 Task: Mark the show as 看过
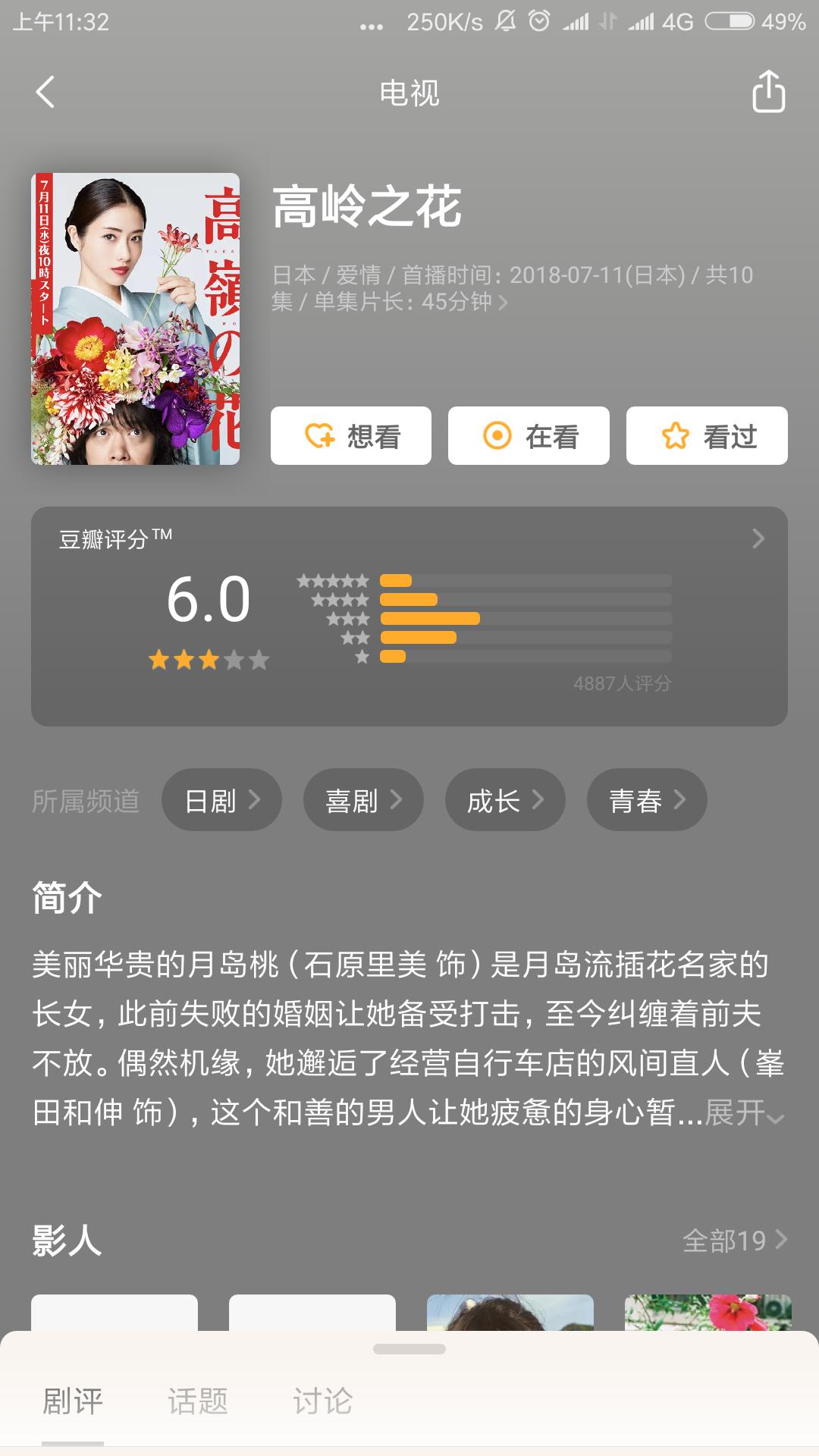[x=707, y=436]
